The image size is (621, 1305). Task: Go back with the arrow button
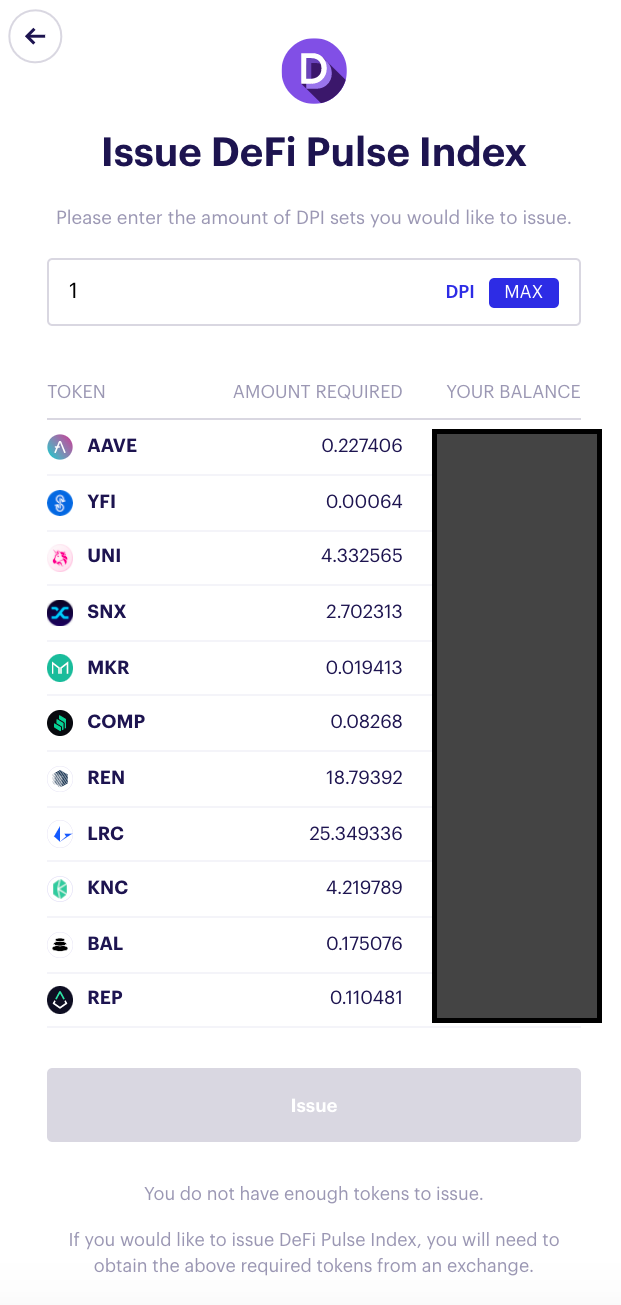click(35, 37)
